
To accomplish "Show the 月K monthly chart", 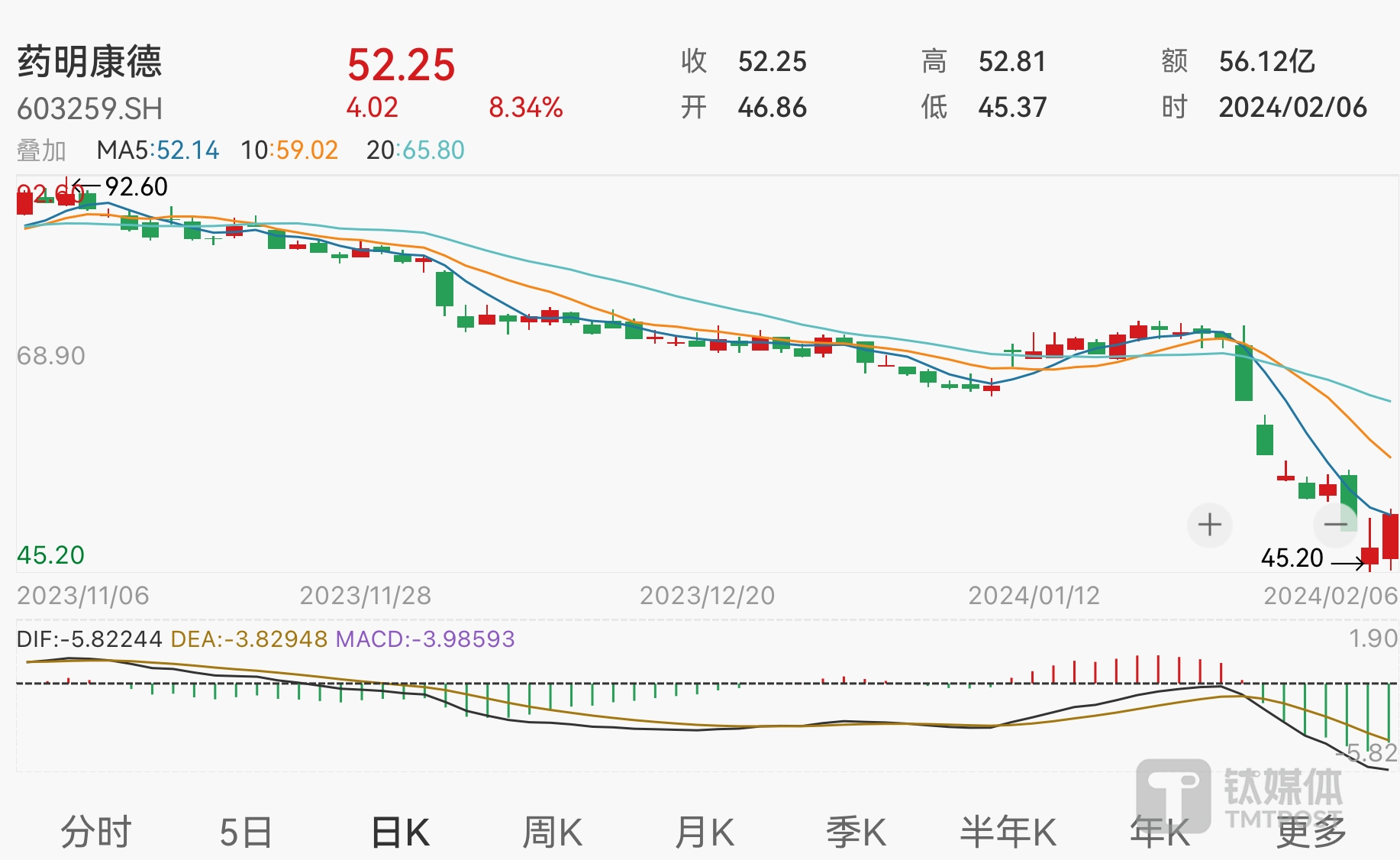I will pyautogui.click(x=704, y=832).
